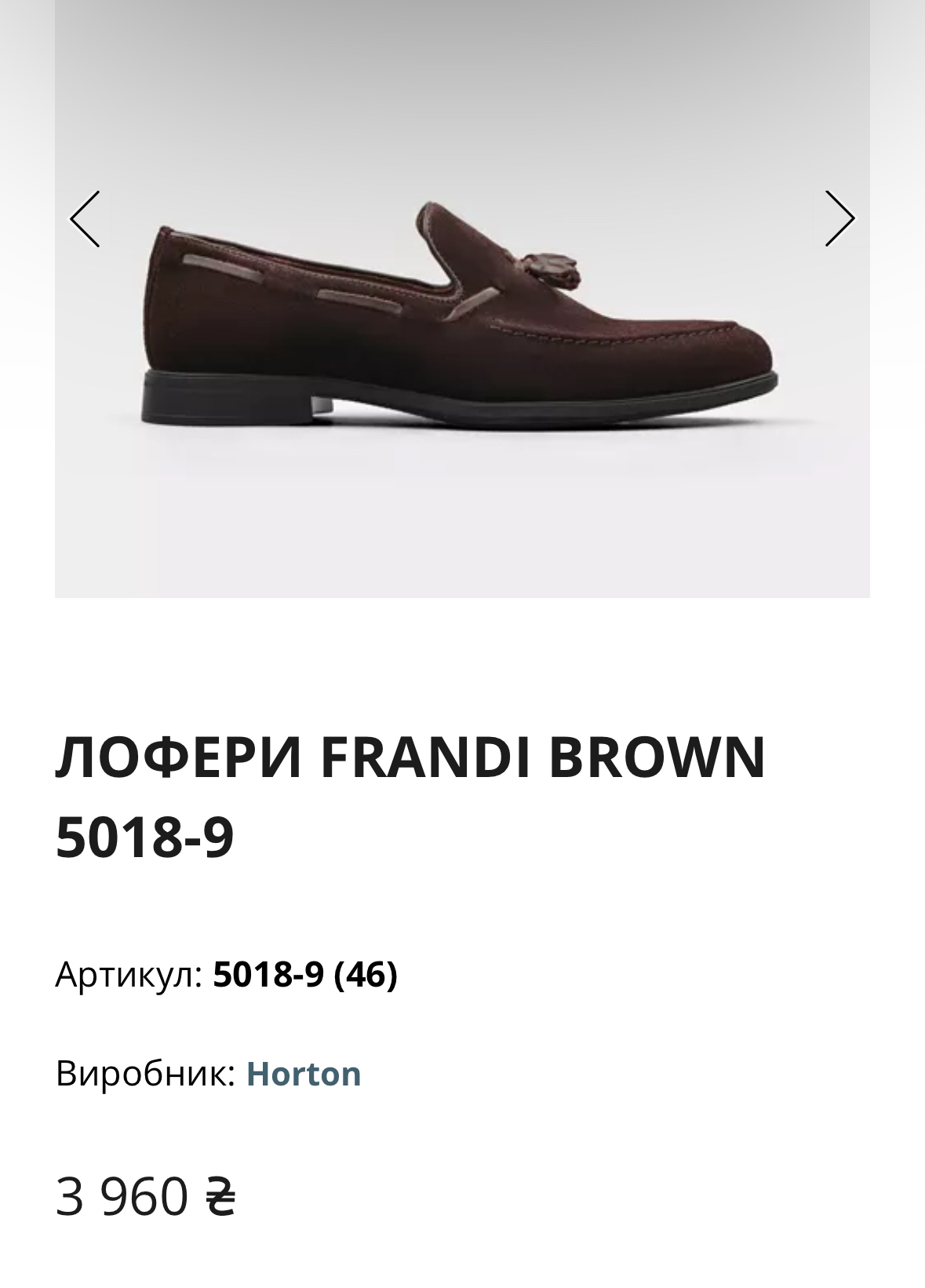Show the previous product photo
925x1288 pixels.
[x=85, y=219]
